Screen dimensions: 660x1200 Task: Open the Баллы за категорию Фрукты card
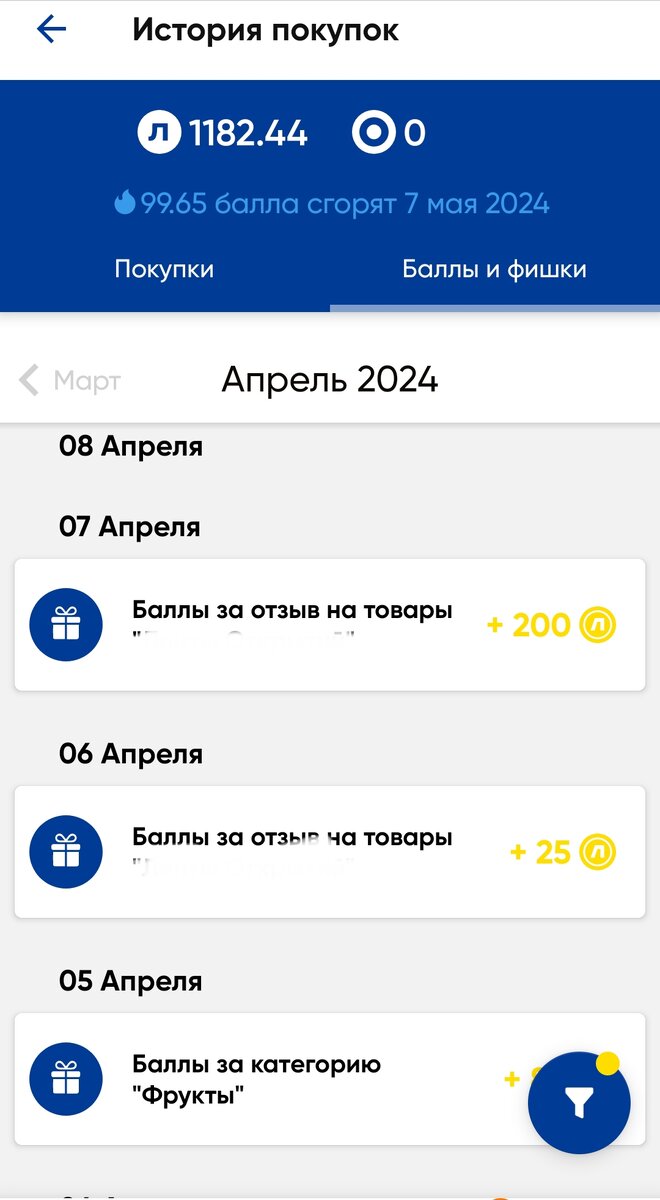pos(330,1079)
